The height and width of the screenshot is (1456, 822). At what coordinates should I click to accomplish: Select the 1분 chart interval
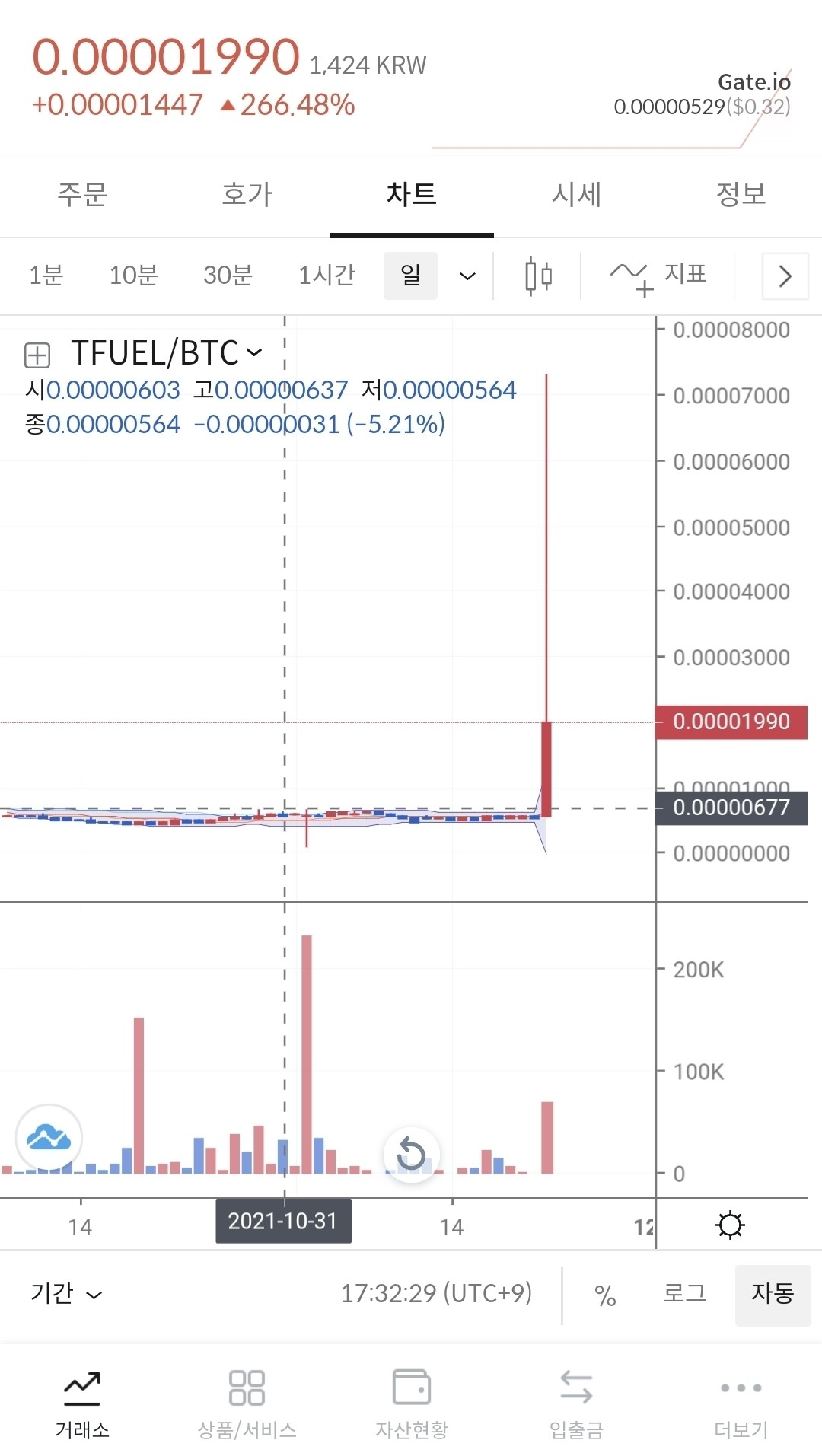pyautogui.click(x=46, y=276)
